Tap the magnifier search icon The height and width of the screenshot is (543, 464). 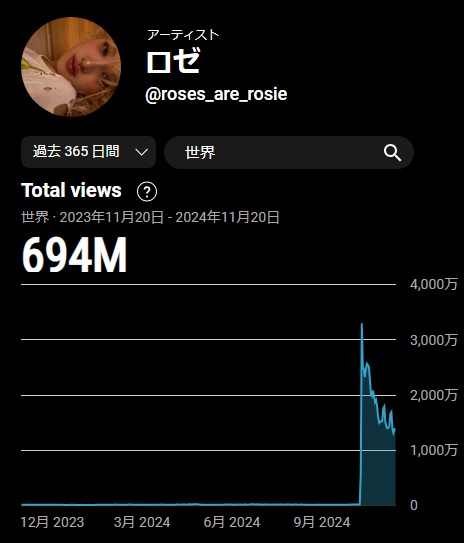(392, 153)
